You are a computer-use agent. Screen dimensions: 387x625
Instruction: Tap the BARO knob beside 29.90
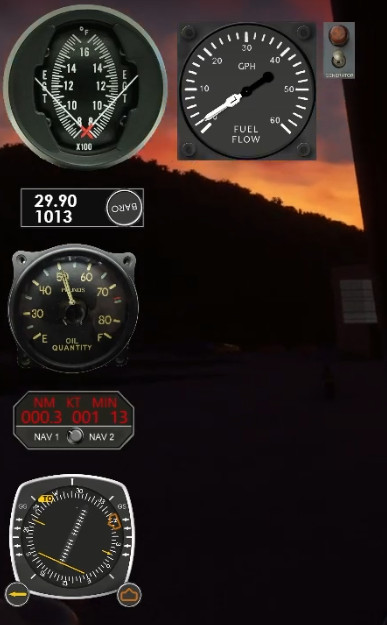pyautogui.click(x=124, y=208)
